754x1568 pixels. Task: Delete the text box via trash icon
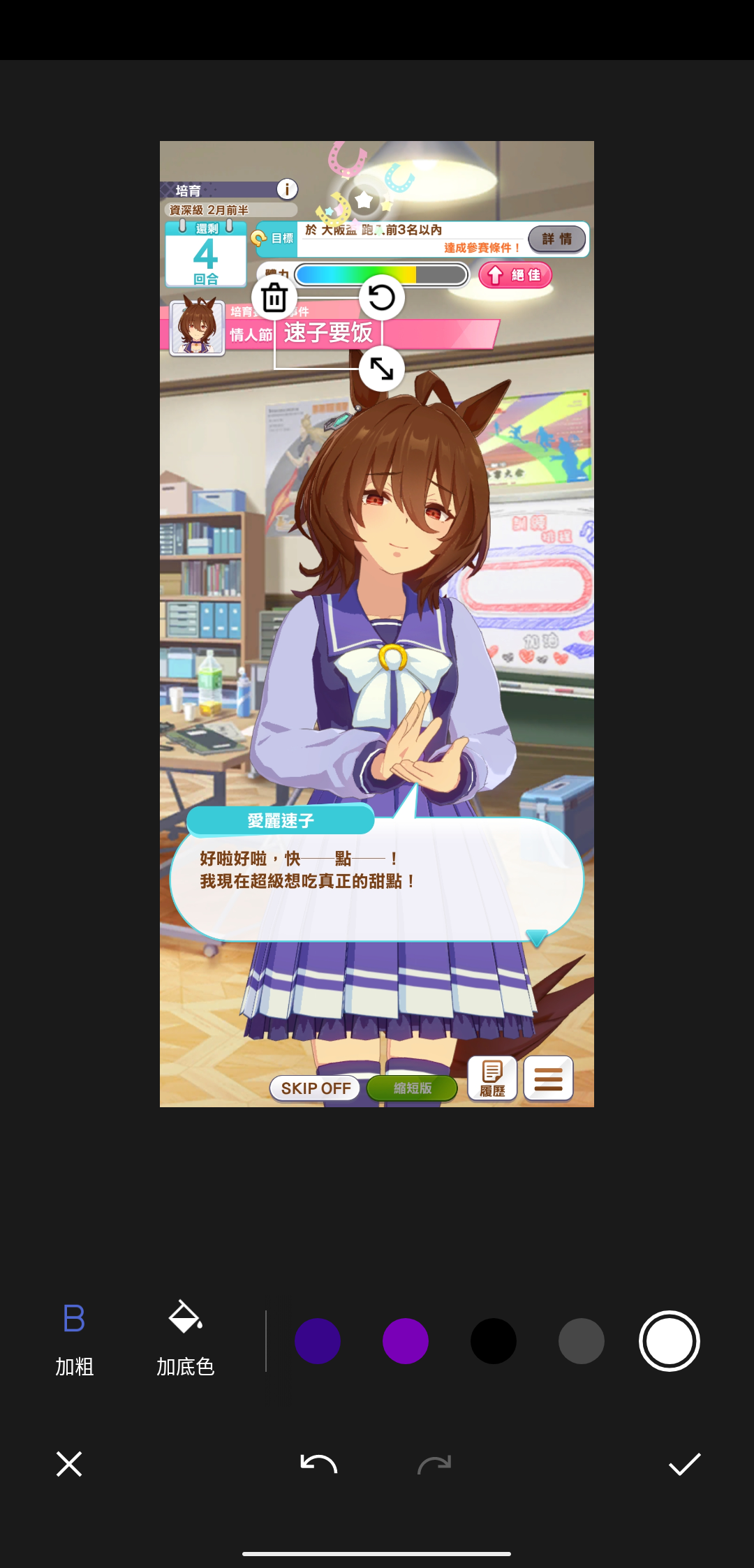pos(274,298)
